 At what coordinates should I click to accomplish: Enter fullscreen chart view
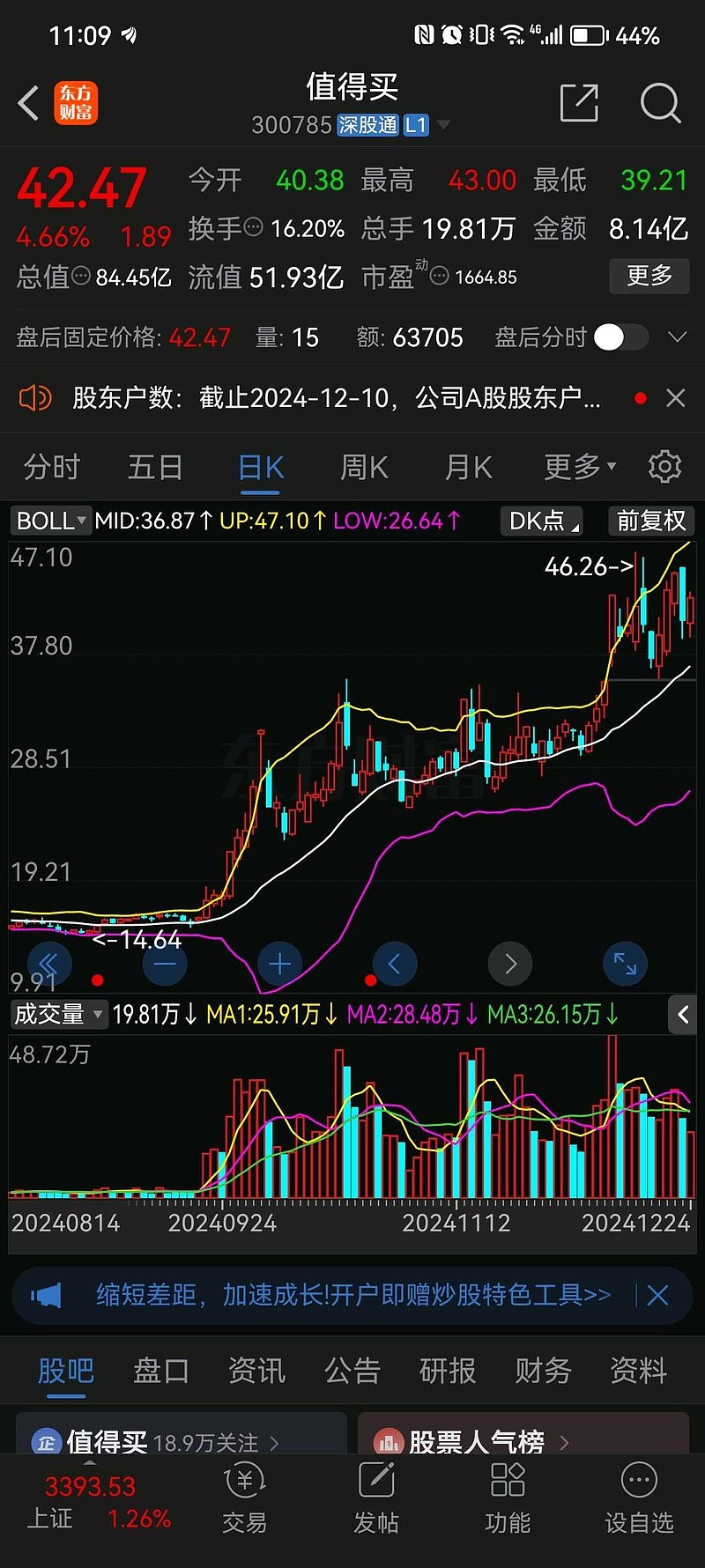coord(625,964)
